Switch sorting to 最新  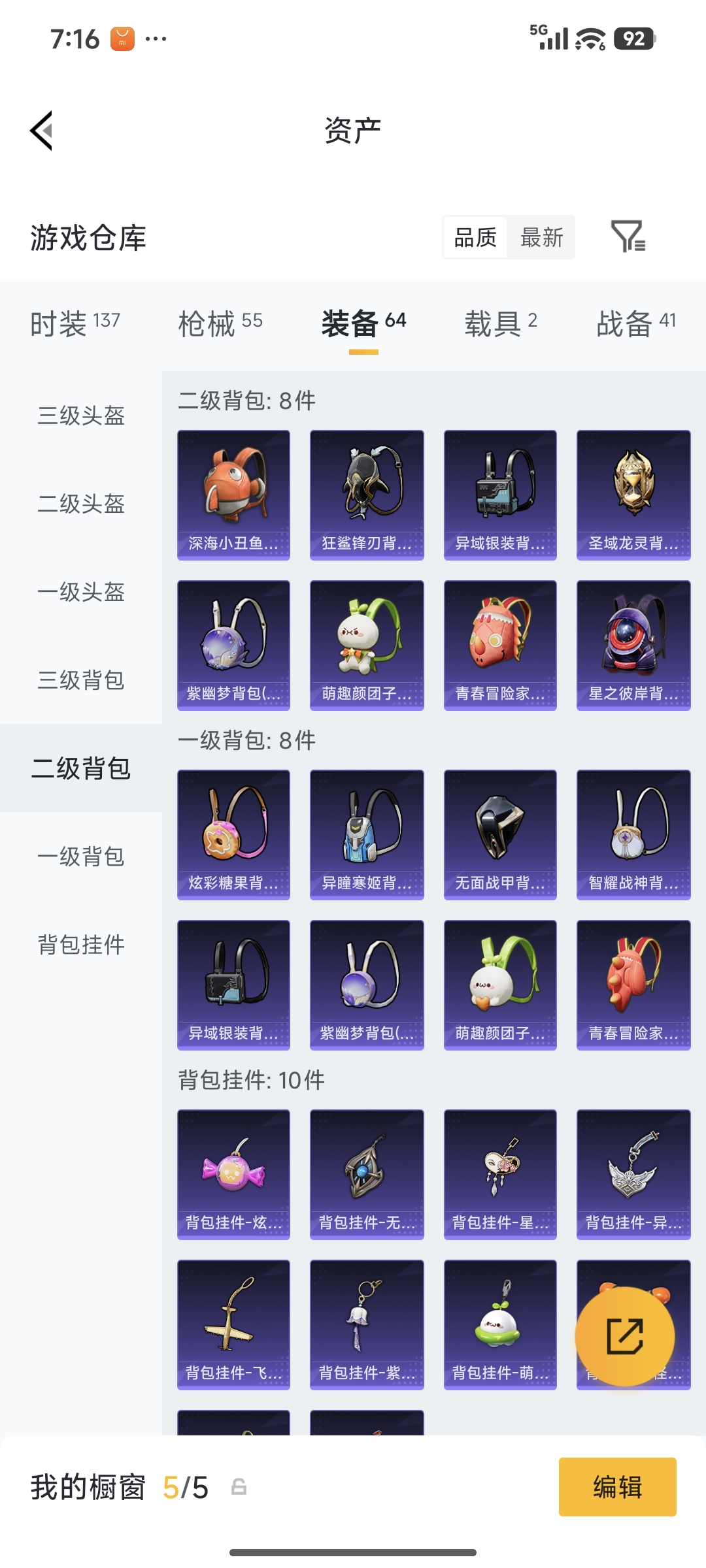pyautogui.click(x=542, y=238)
